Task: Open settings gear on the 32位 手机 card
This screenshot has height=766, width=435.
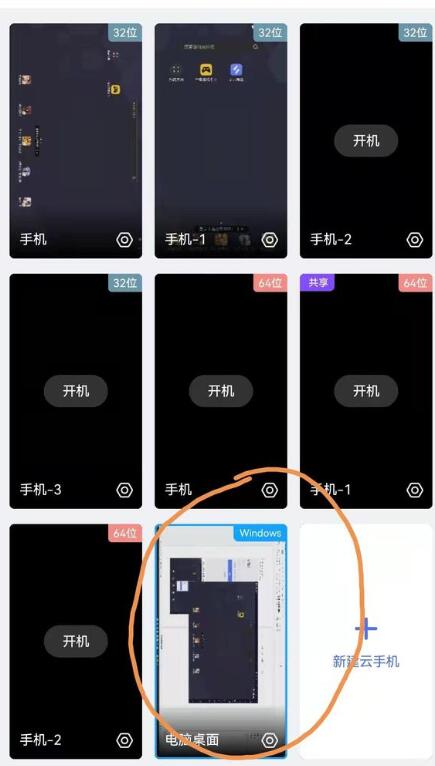Action: tap(125, 240)
